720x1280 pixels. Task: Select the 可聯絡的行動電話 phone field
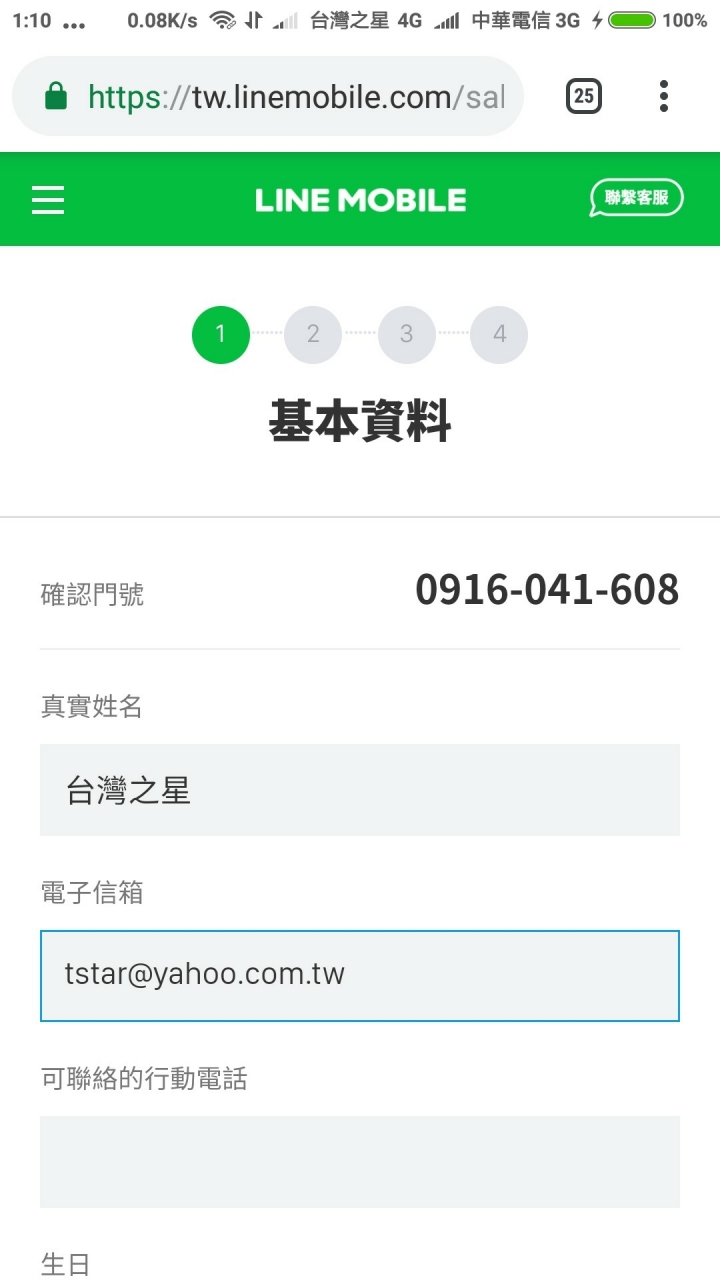360,1162
